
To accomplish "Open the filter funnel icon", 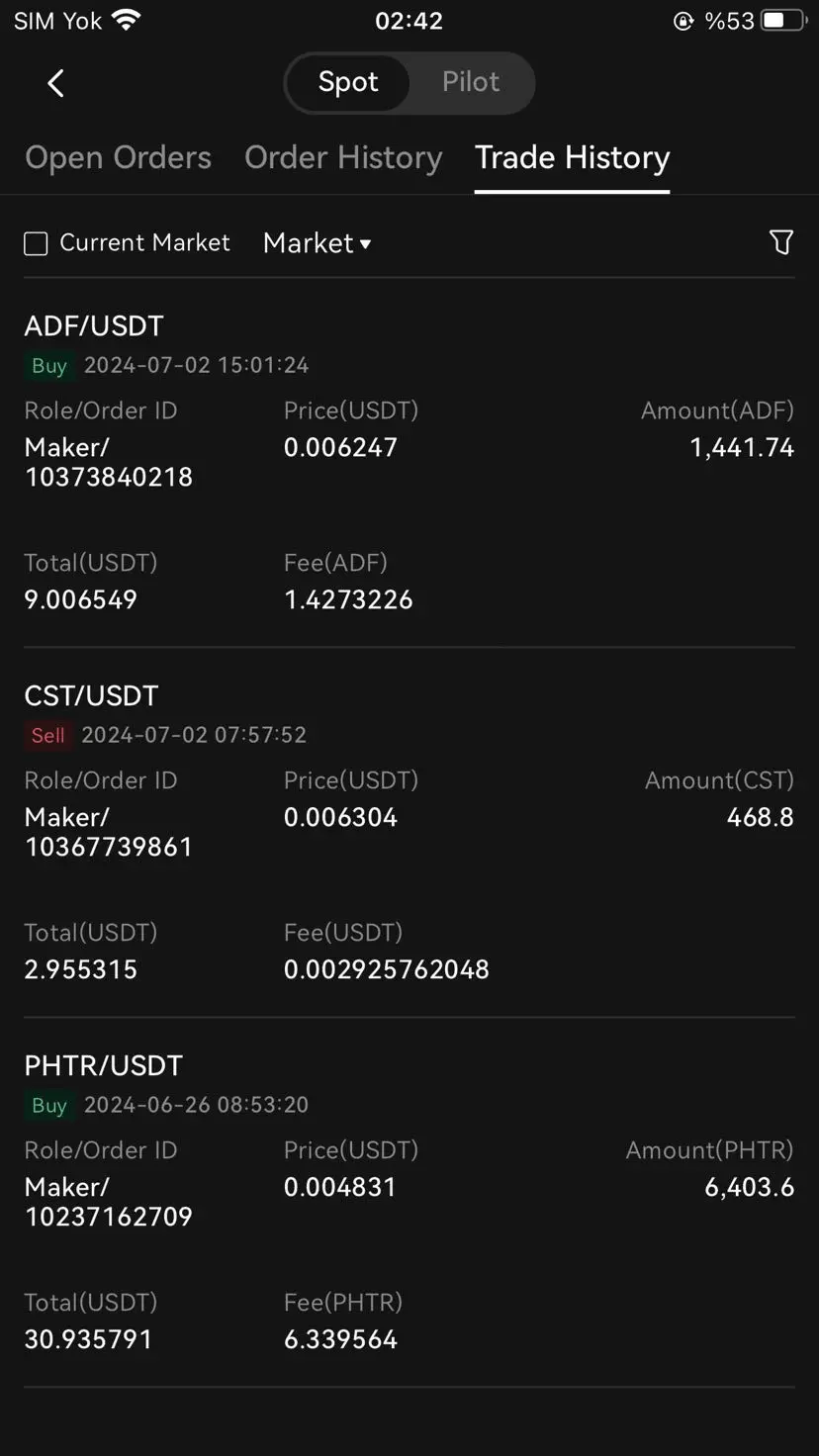I will 781,242.
